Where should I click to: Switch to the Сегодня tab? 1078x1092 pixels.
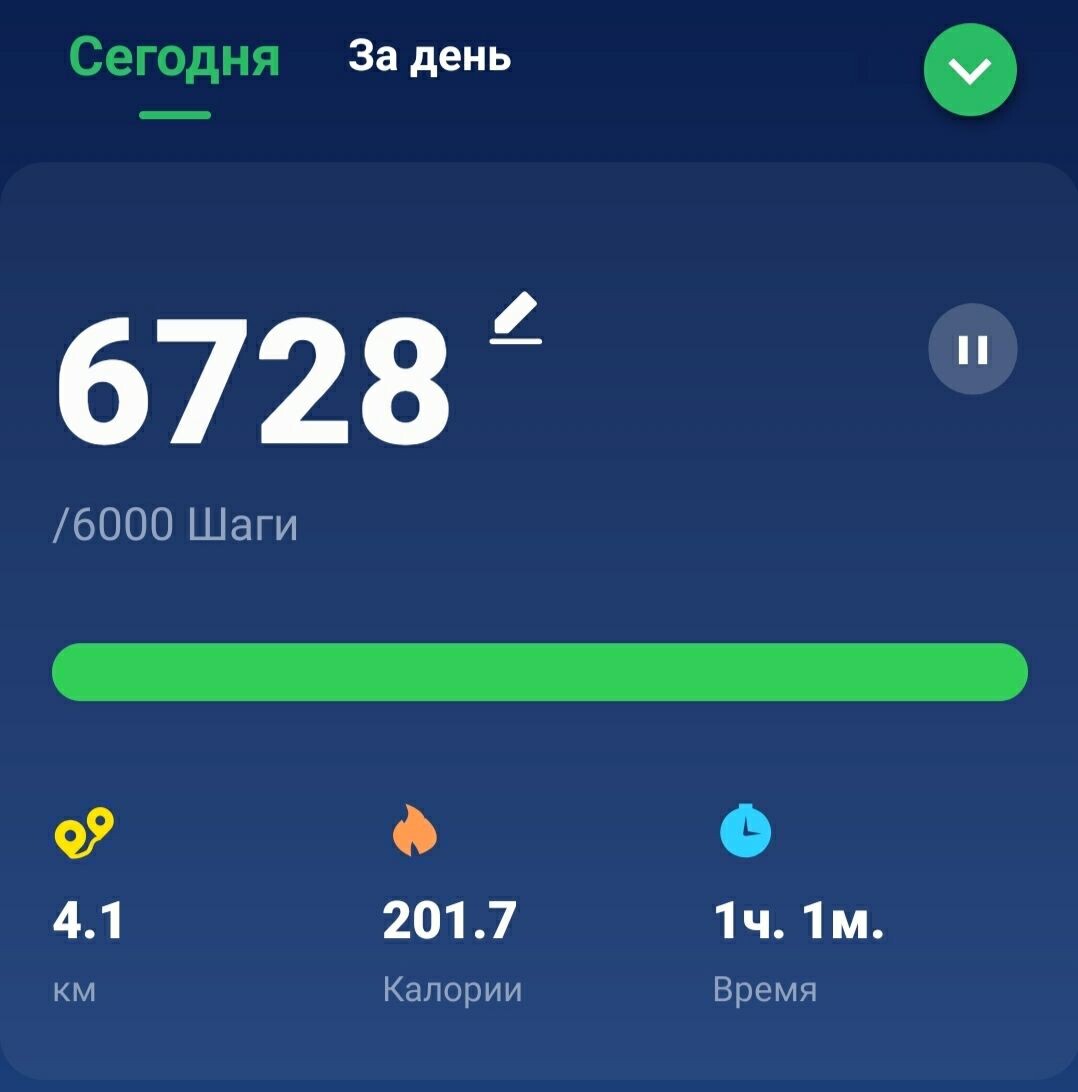[174, 57]
